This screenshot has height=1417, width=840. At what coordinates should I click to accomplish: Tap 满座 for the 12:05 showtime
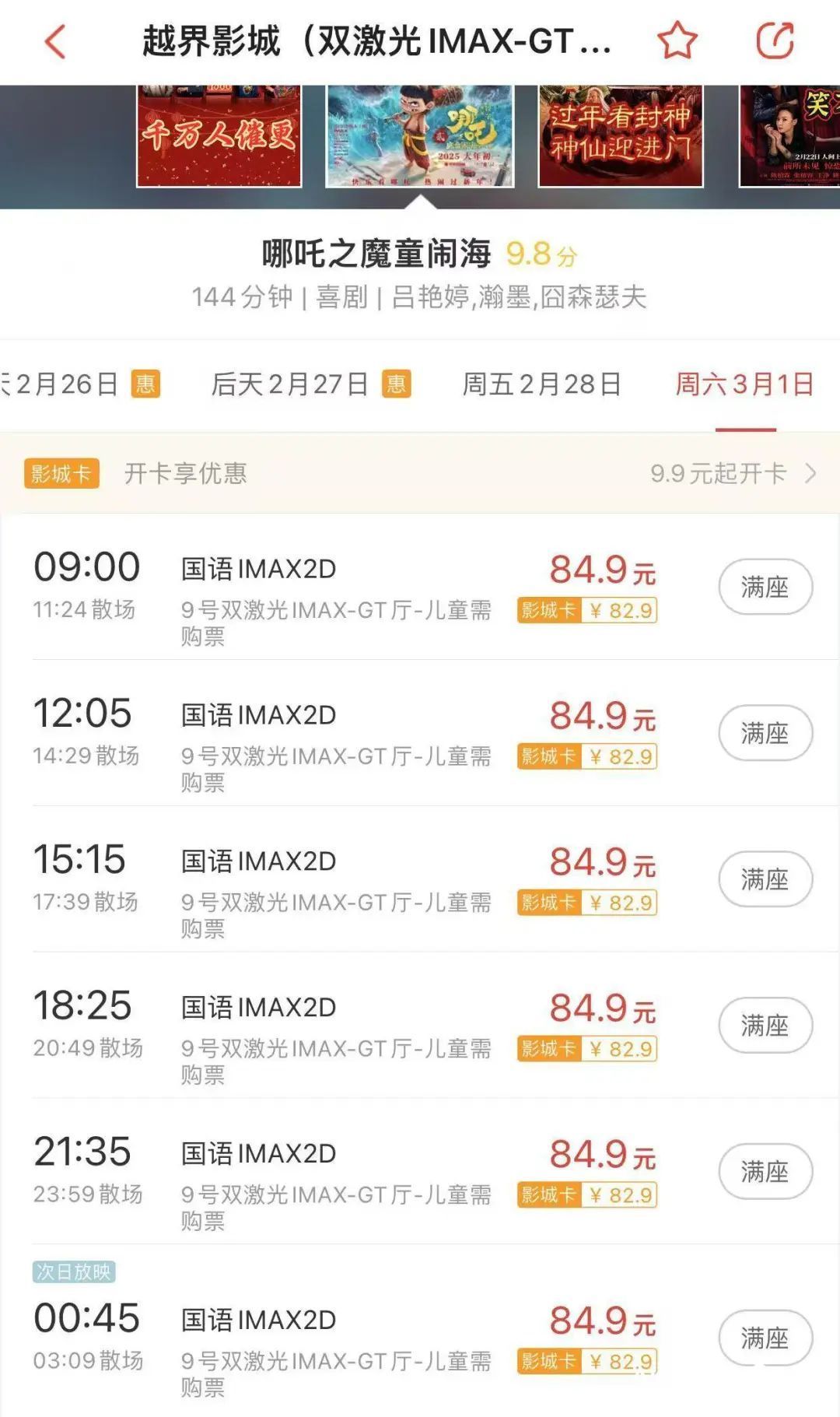pyautogui.click(x=765, y=733)
